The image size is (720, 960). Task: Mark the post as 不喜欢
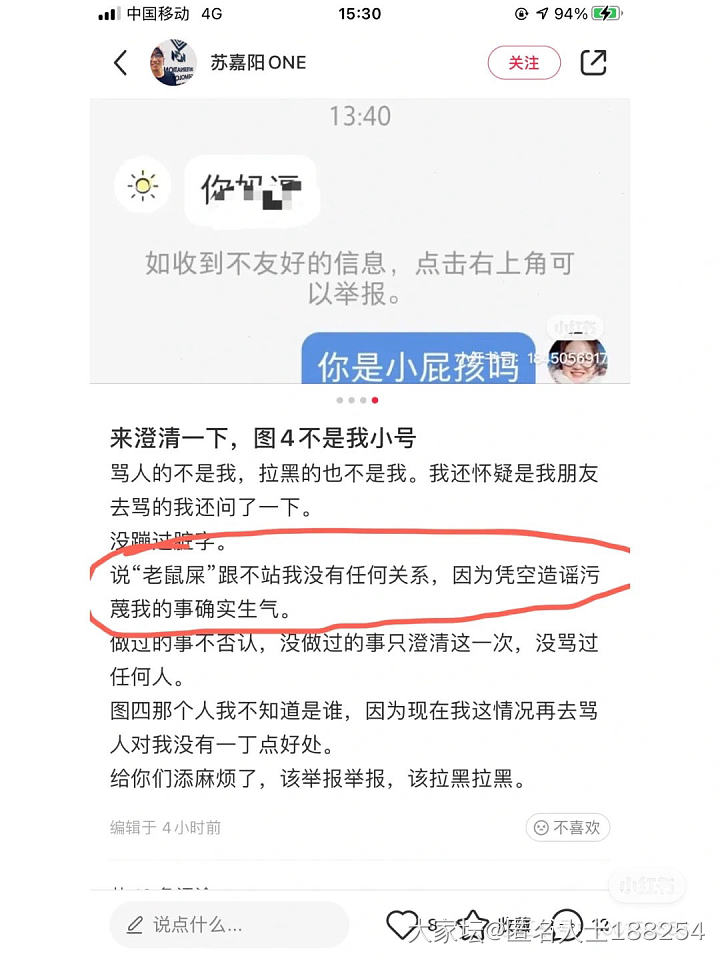pos(567,827)
